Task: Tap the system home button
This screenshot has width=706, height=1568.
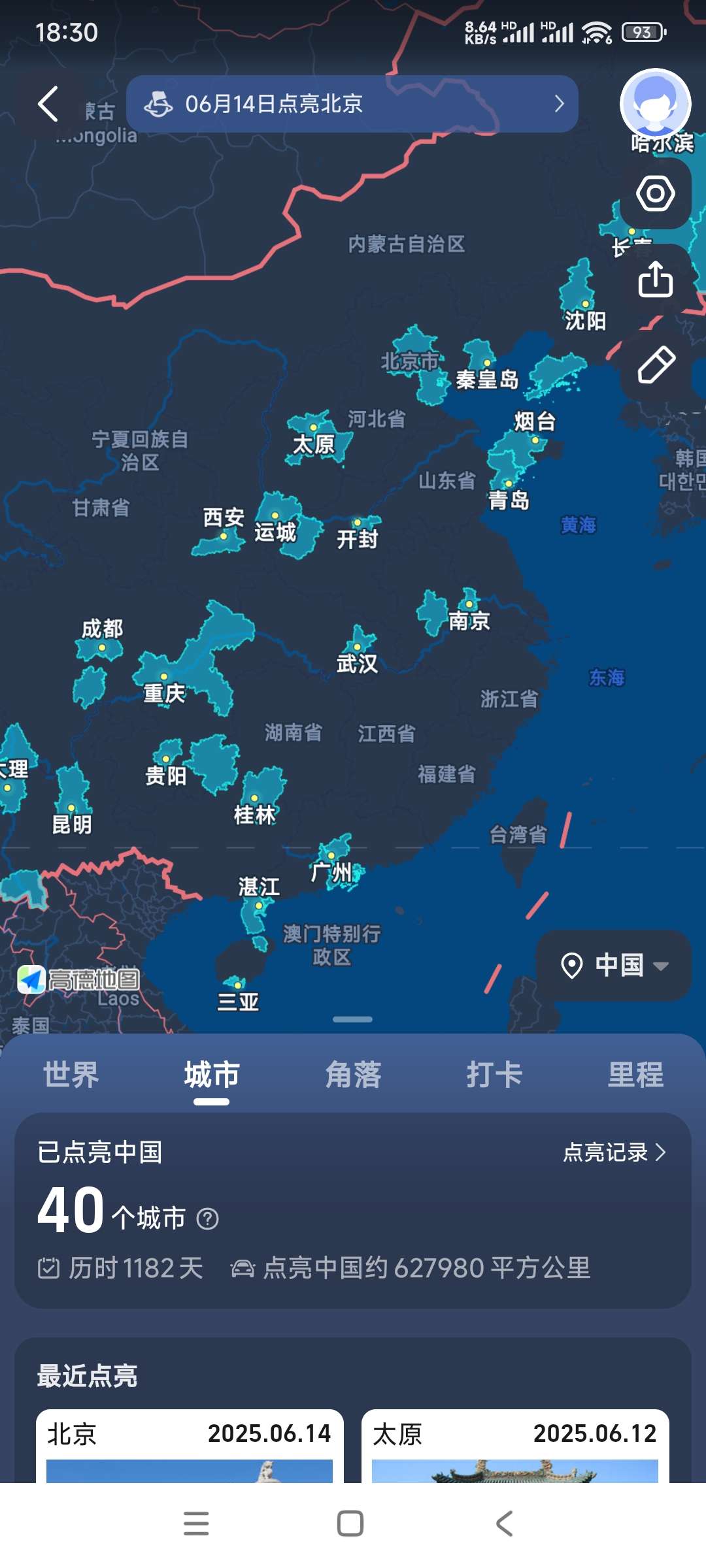Action: (350, 1524)
